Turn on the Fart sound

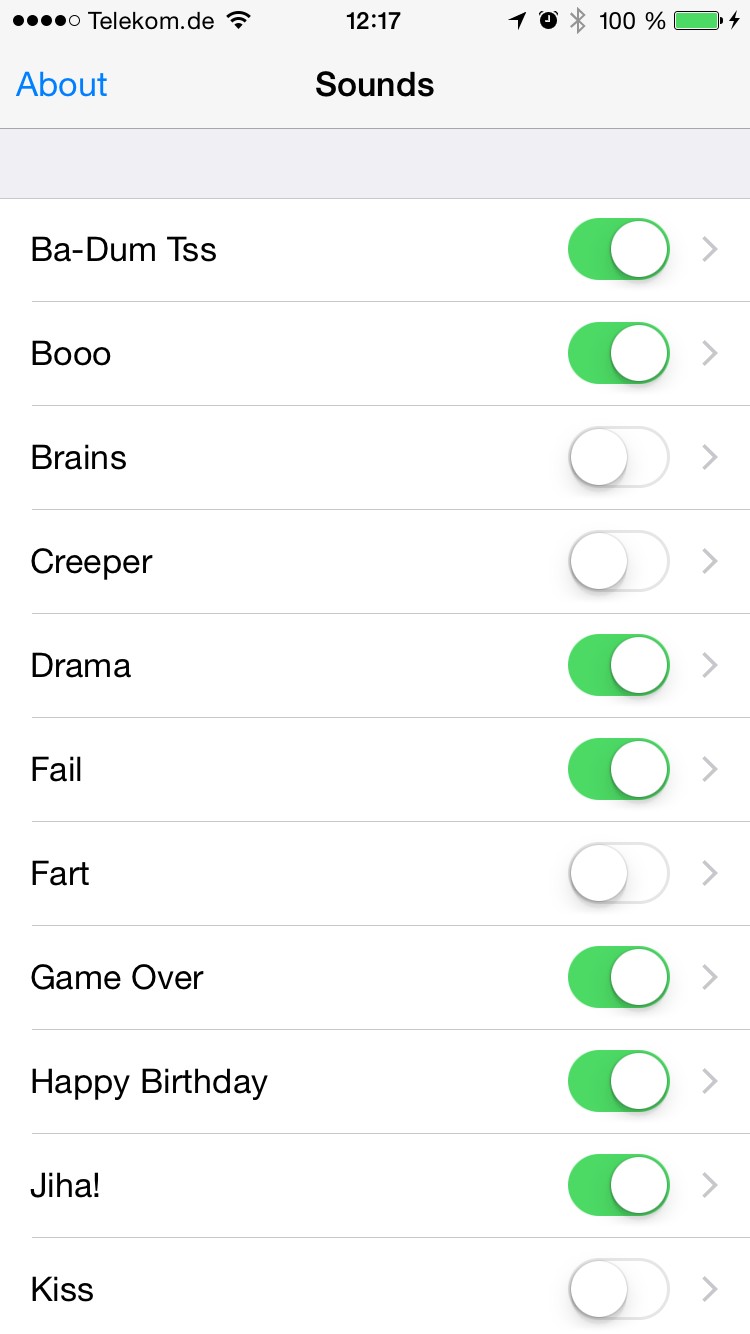(x=618, y=873)
